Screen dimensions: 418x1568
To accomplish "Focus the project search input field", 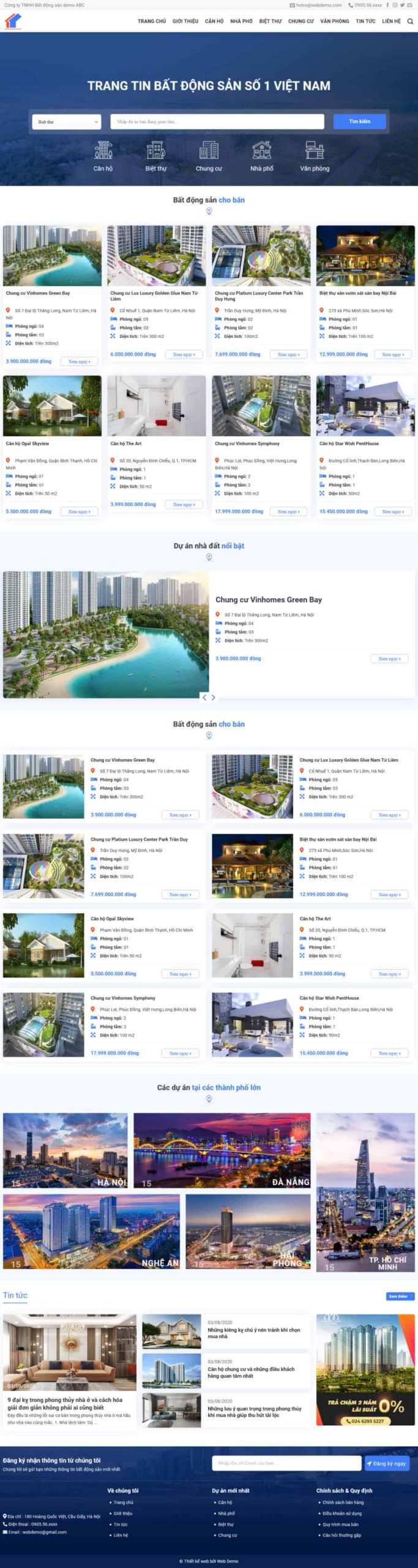I will (x=217, y=122).
